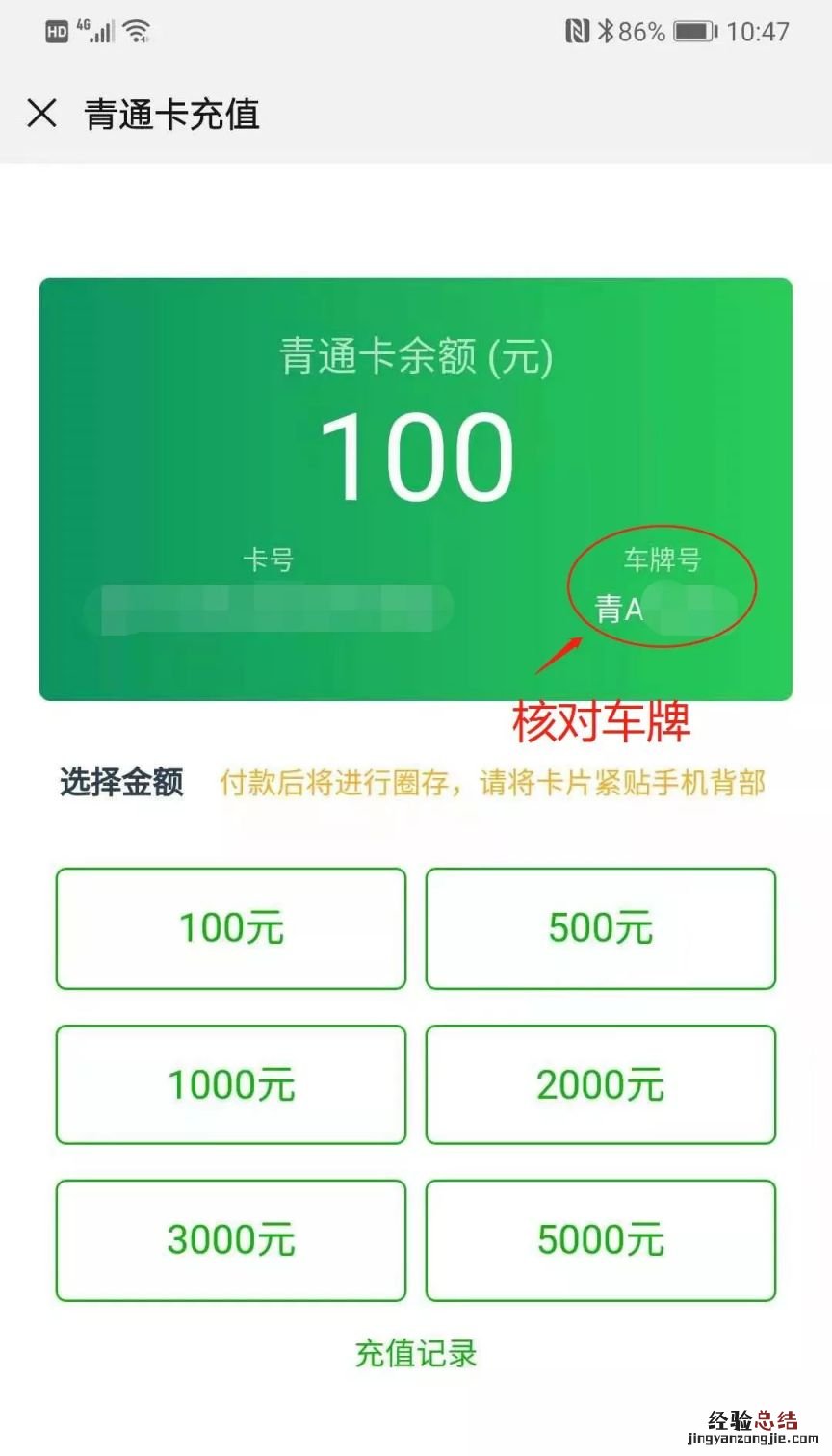Choose the 1000元 recharge option
Screen dimensions: 832x1456
(x=230, y=1084)
